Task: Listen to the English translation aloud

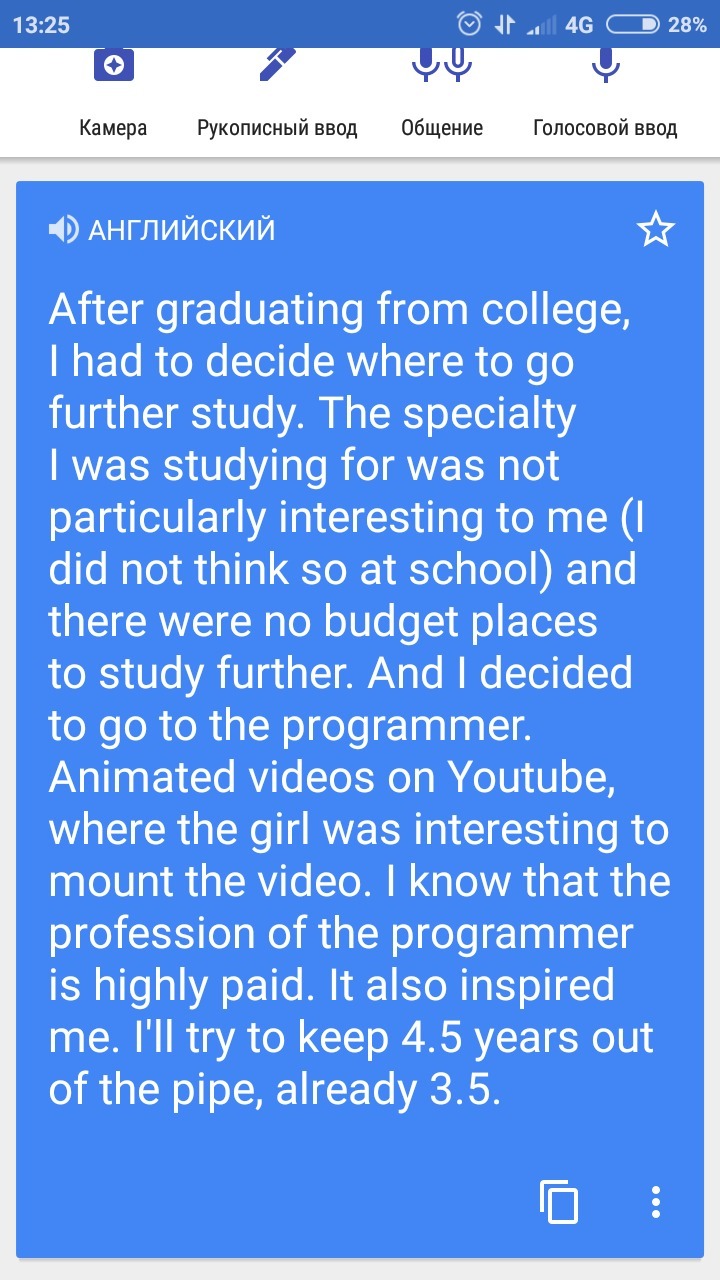Action: point(63,231)
